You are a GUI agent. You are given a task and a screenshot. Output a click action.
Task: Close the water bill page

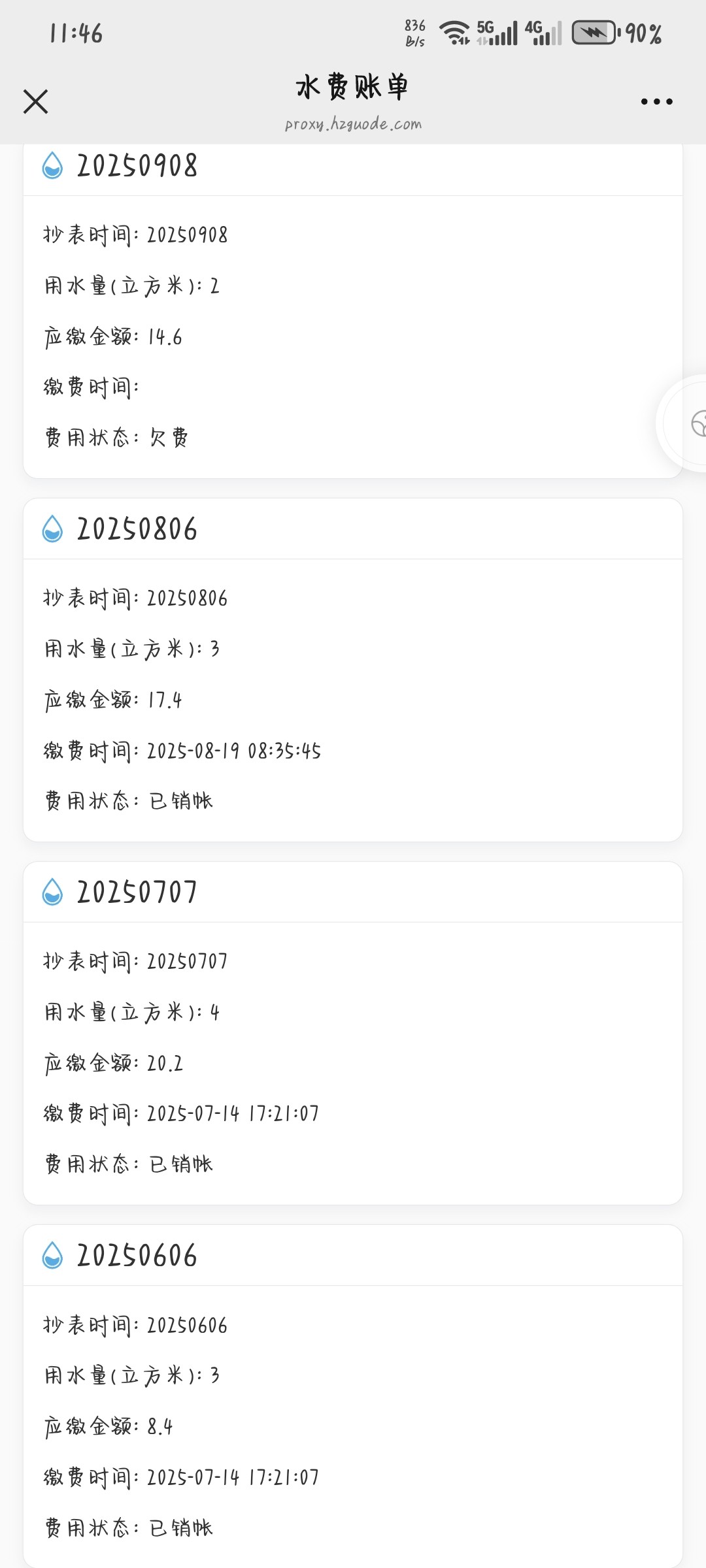[x=36, y=102]
